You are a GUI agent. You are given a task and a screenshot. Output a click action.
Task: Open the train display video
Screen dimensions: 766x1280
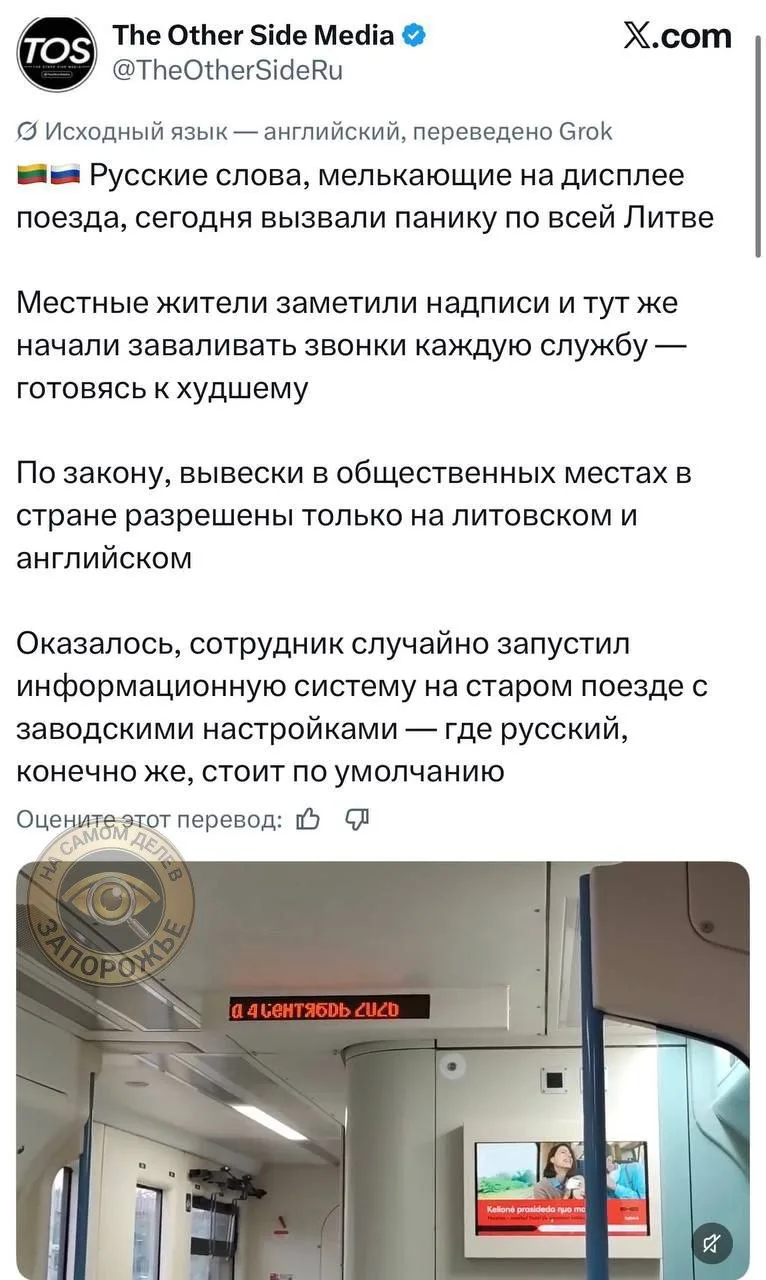pyautogui.click(x=383, y=1070)
